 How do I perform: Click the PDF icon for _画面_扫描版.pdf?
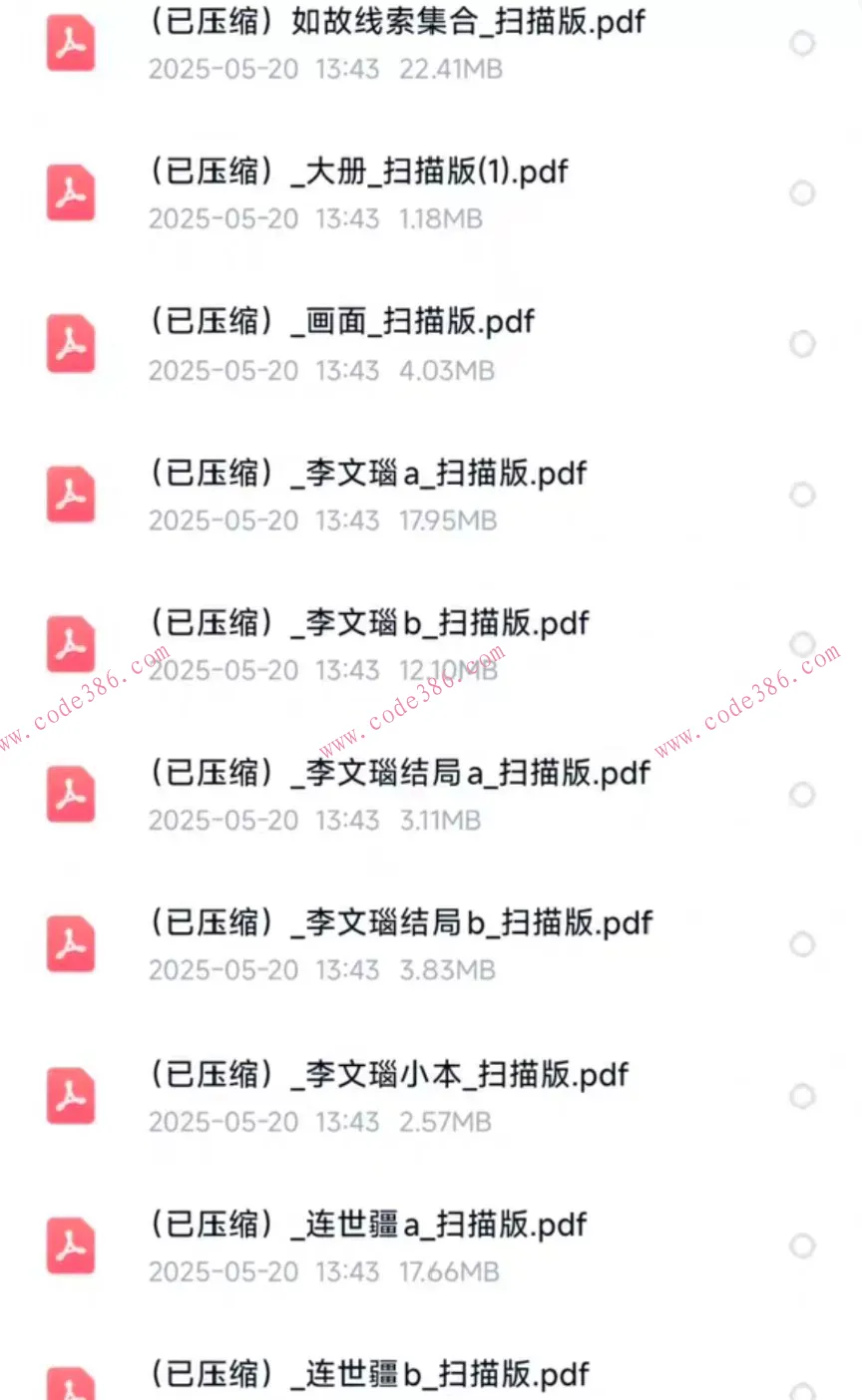click(70, 344)
